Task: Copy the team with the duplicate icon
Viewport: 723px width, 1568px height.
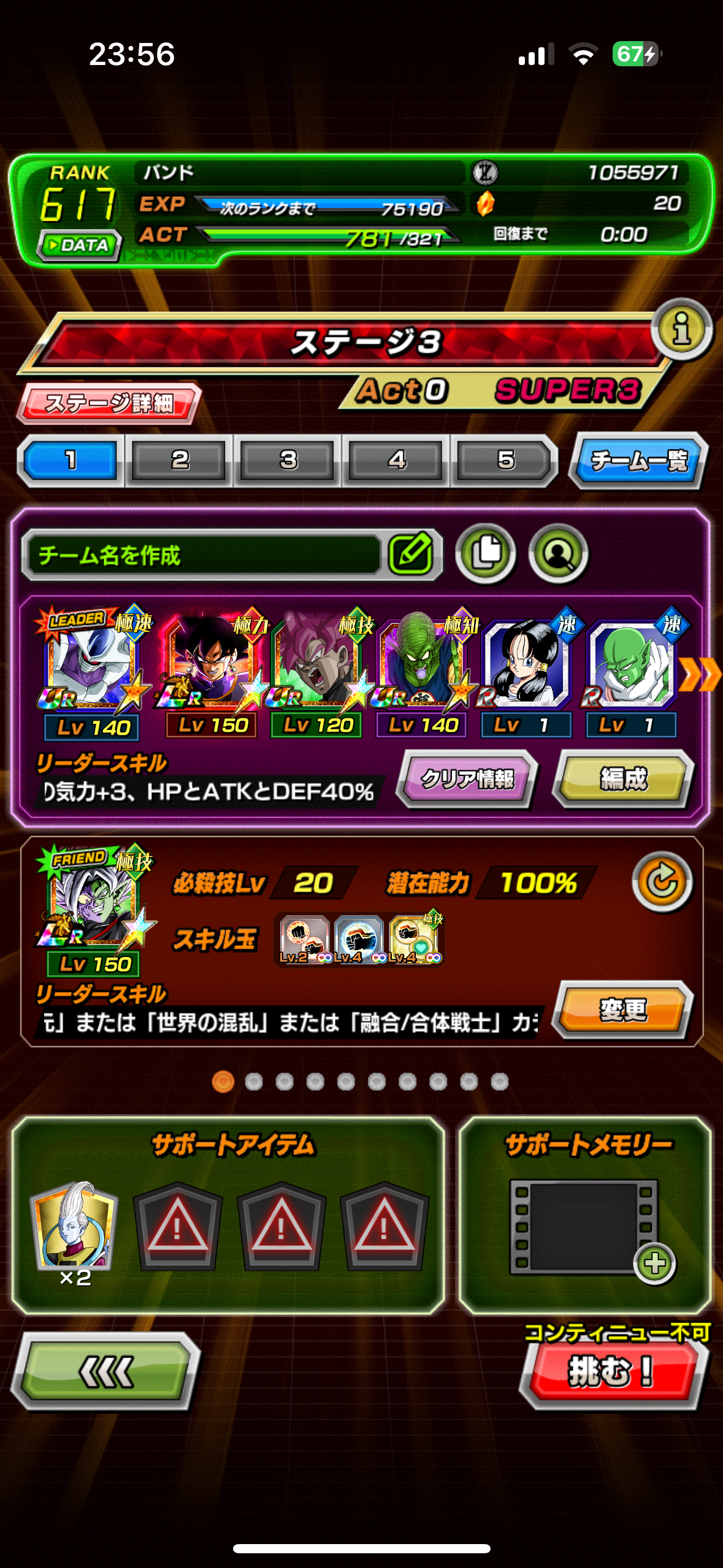Action: 486,553
